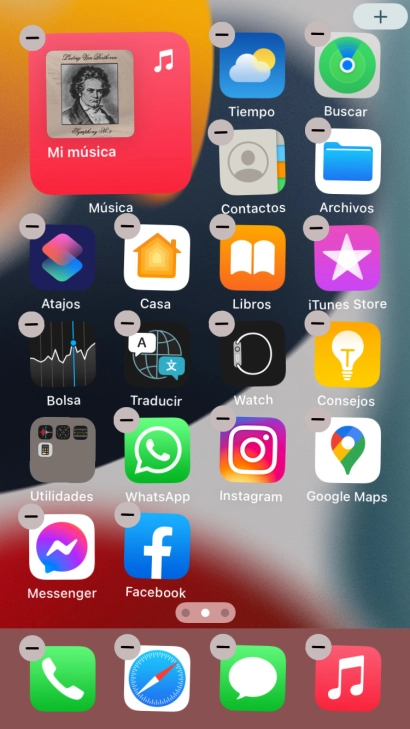
Task: Delete the Atajos app using its minus badge
Action: click(x=32, y=226)
